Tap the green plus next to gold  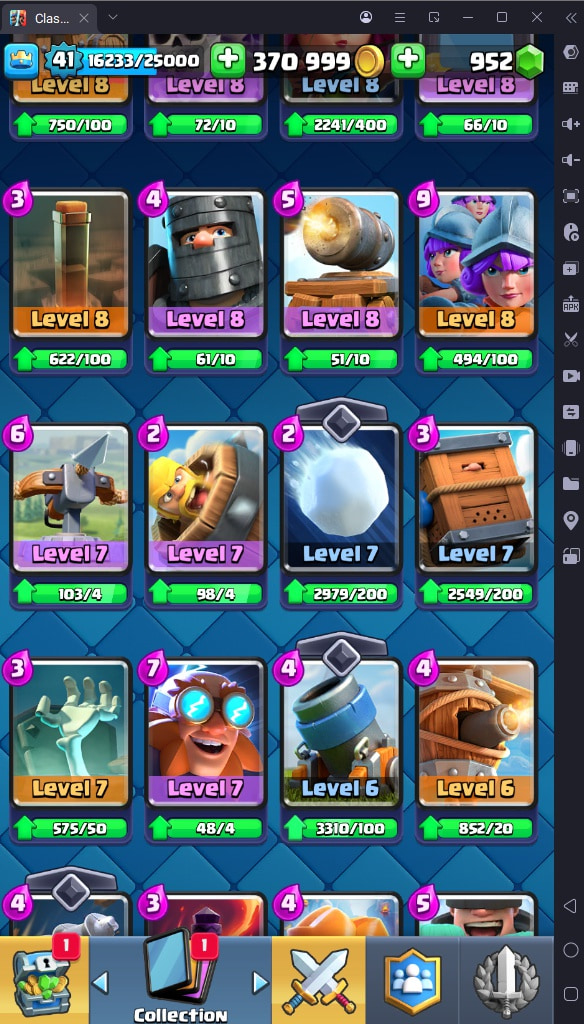(228, 61)
